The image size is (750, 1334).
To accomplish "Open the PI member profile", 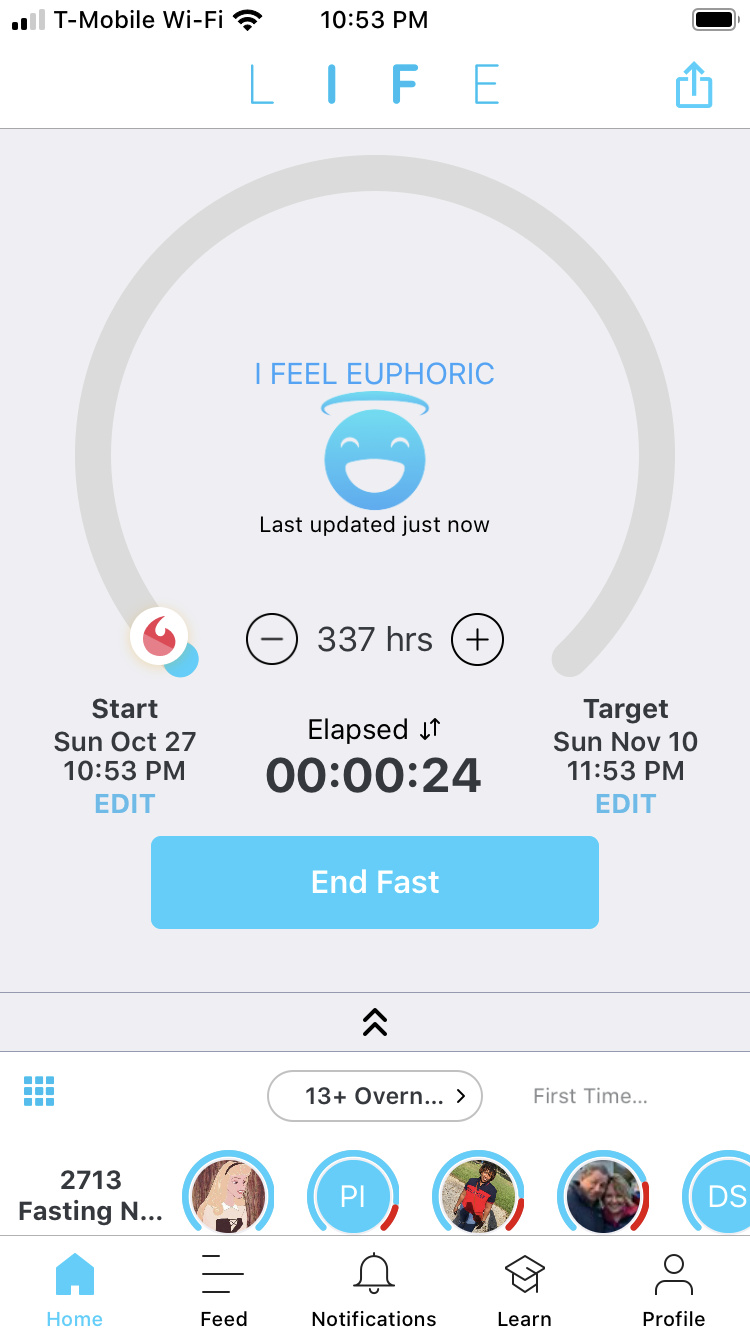I will click(x=353, y=1194).
